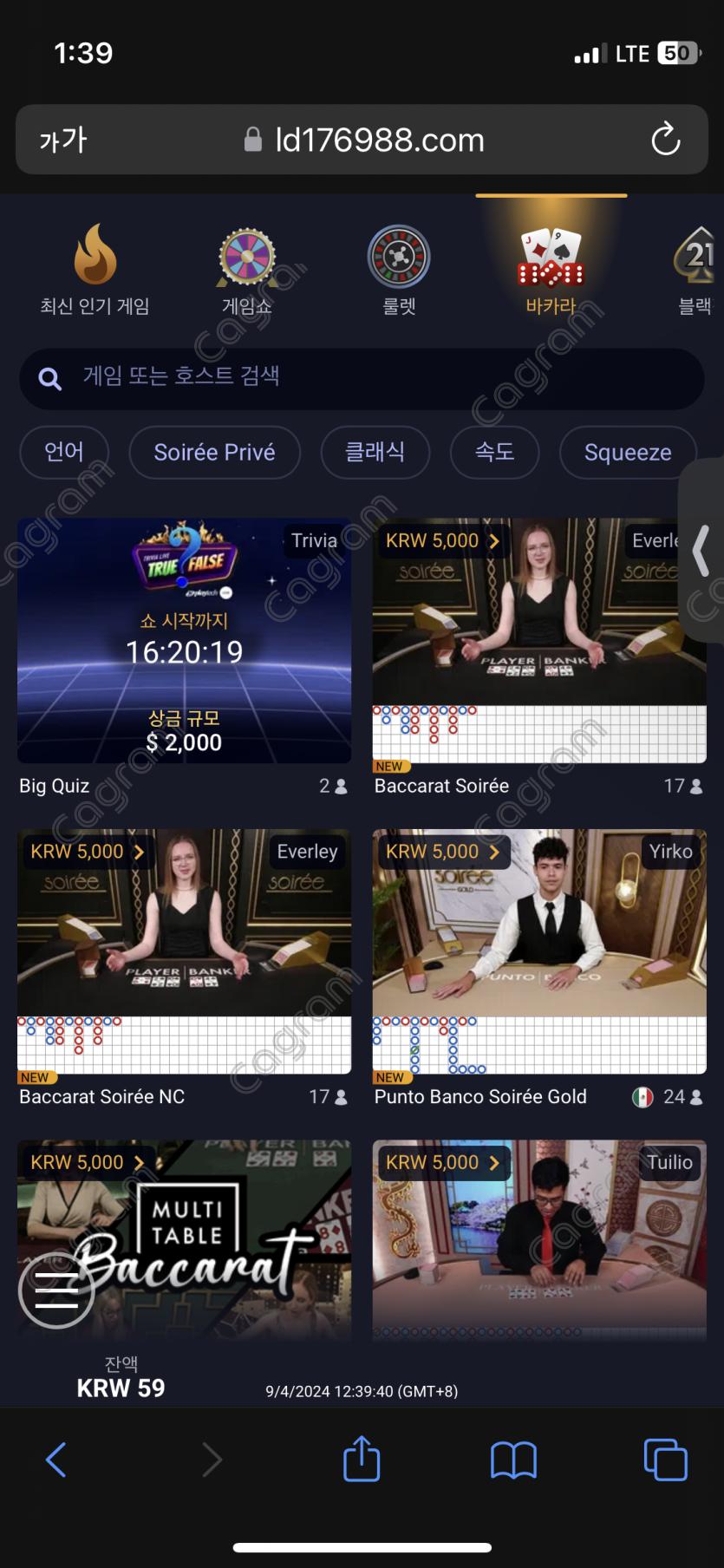Open the 가가 text size menu
Image resolution: width=724 pixels, height=1568 pixels.
[63, 140]
